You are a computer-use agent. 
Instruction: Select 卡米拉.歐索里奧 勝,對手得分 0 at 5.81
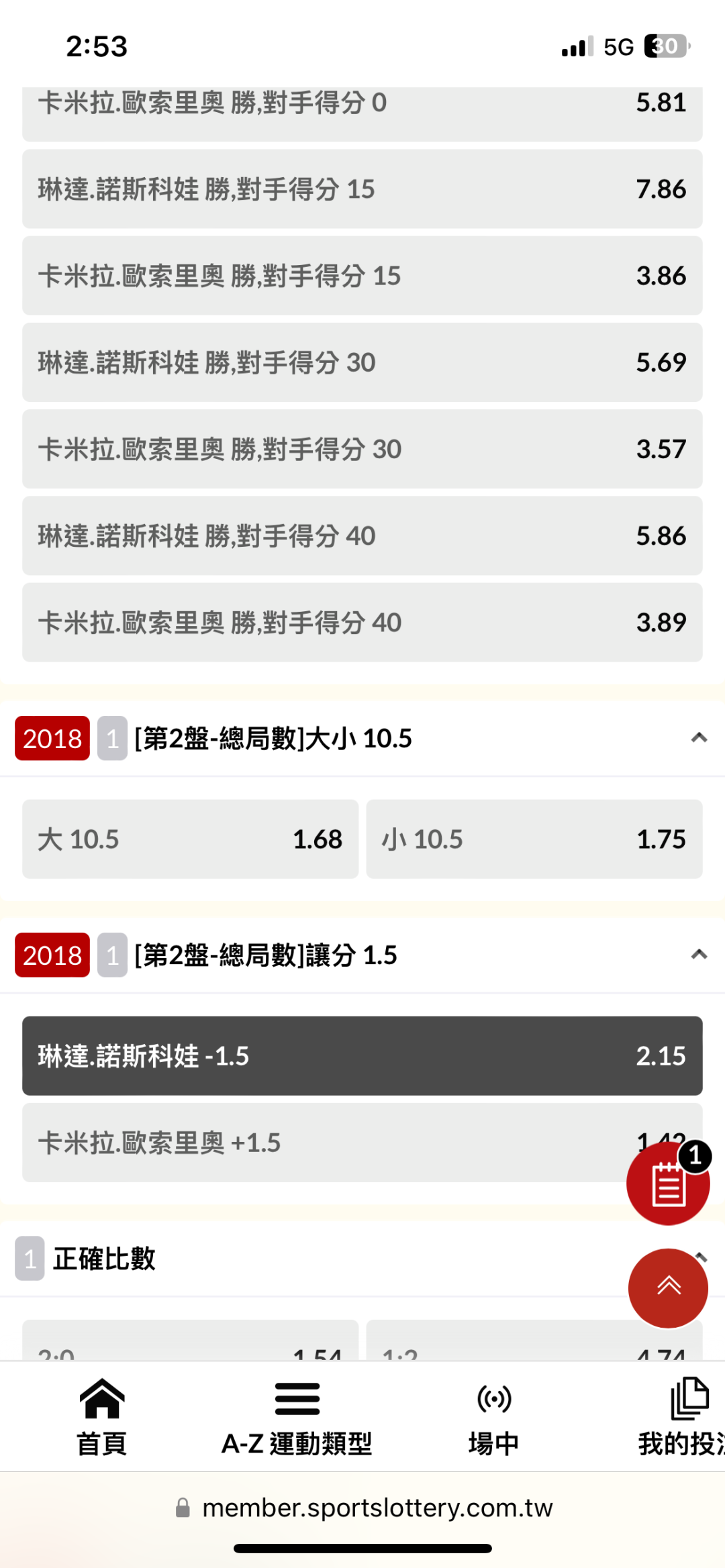pyautogui.click(x=362, y=111)
